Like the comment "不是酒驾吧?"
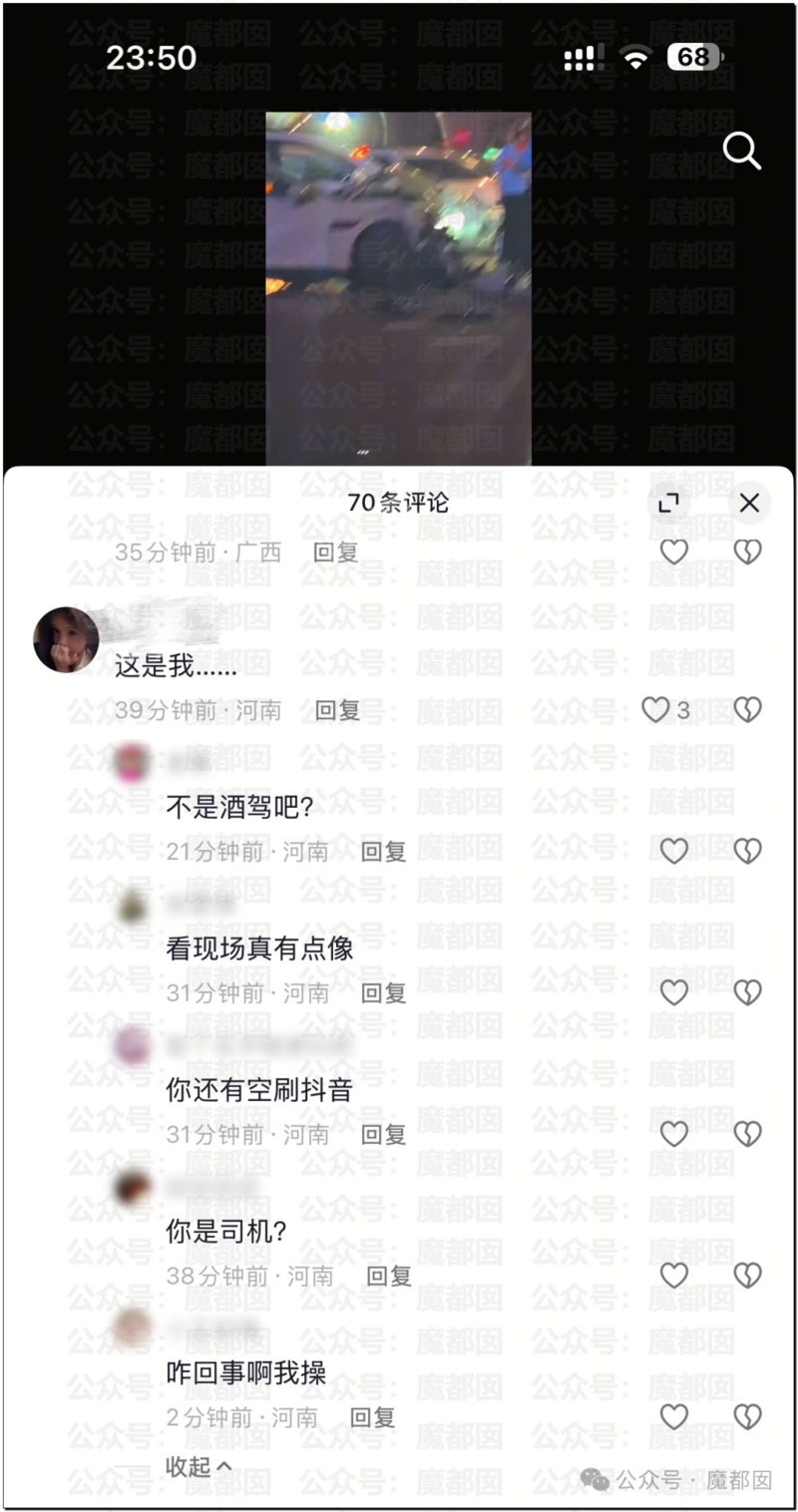 [x=674, y=851]
